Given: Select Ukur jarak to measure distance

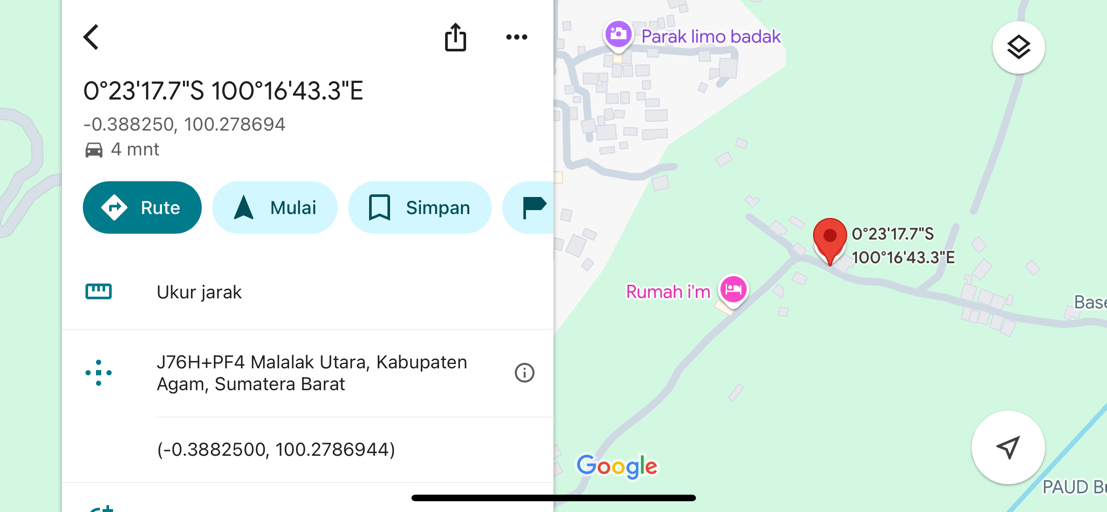Looking at the screenshot, I should click(x=199, y=292).
